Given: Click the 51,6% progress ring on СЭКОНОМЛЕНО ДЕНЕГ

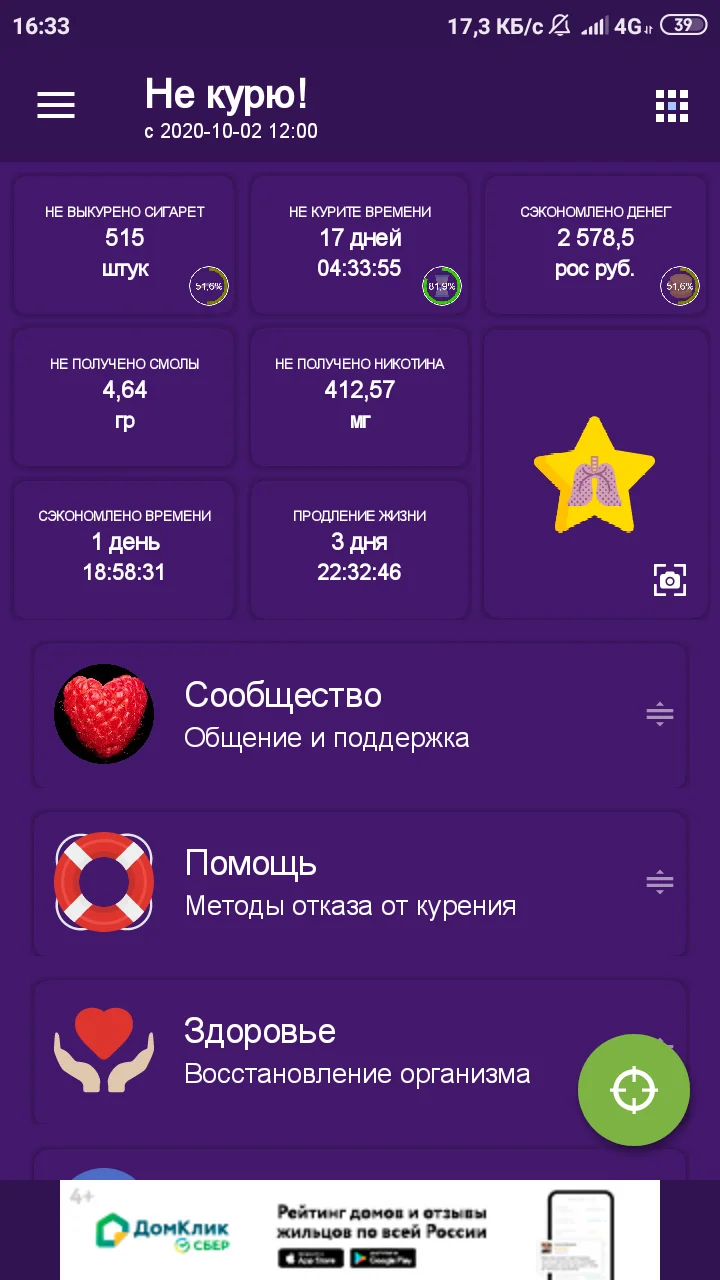Looking at the screenshot, I should [677, 285].
